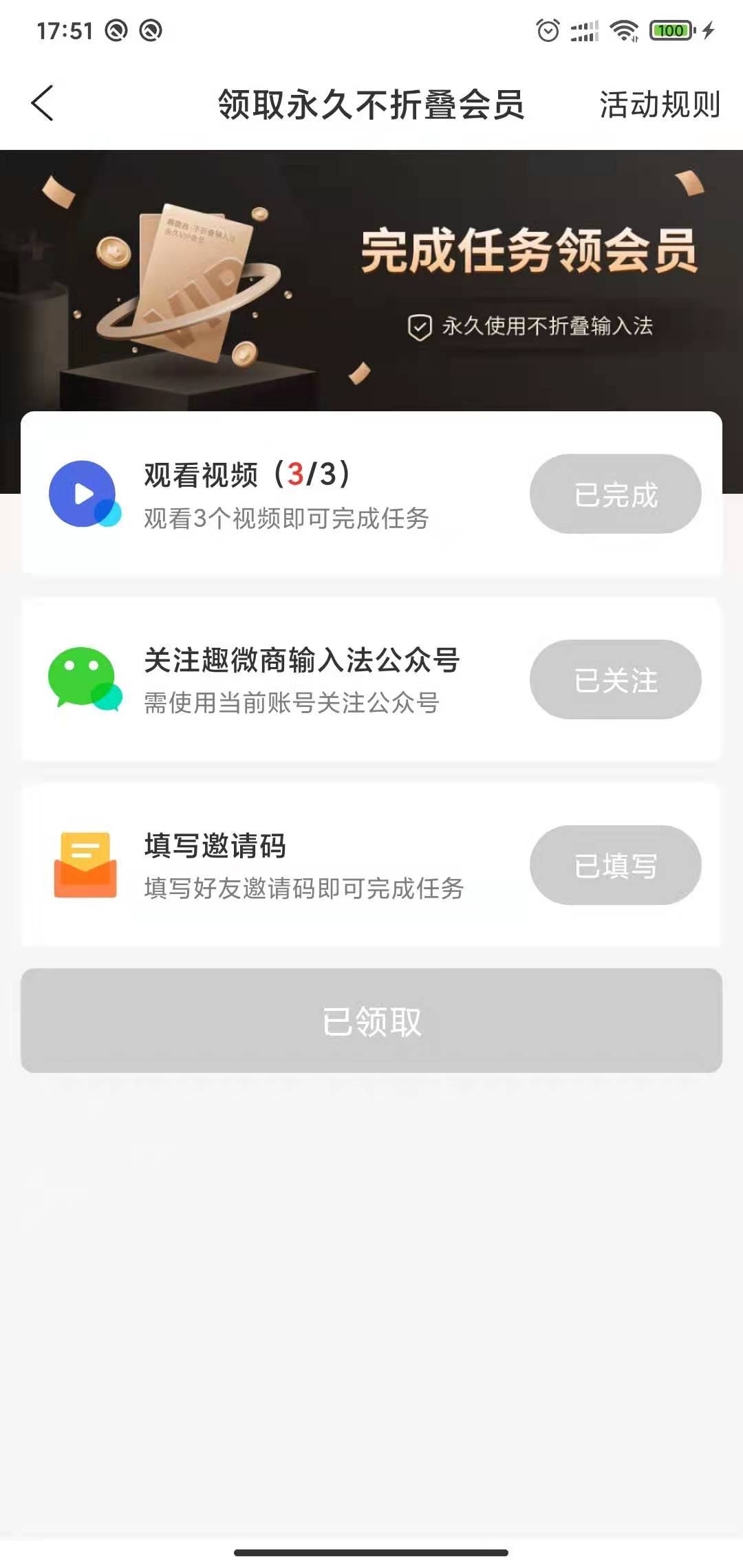743x1568 pixels.
Task: Tap the alarm clock icon in status bar
Action: coord(547,30)
